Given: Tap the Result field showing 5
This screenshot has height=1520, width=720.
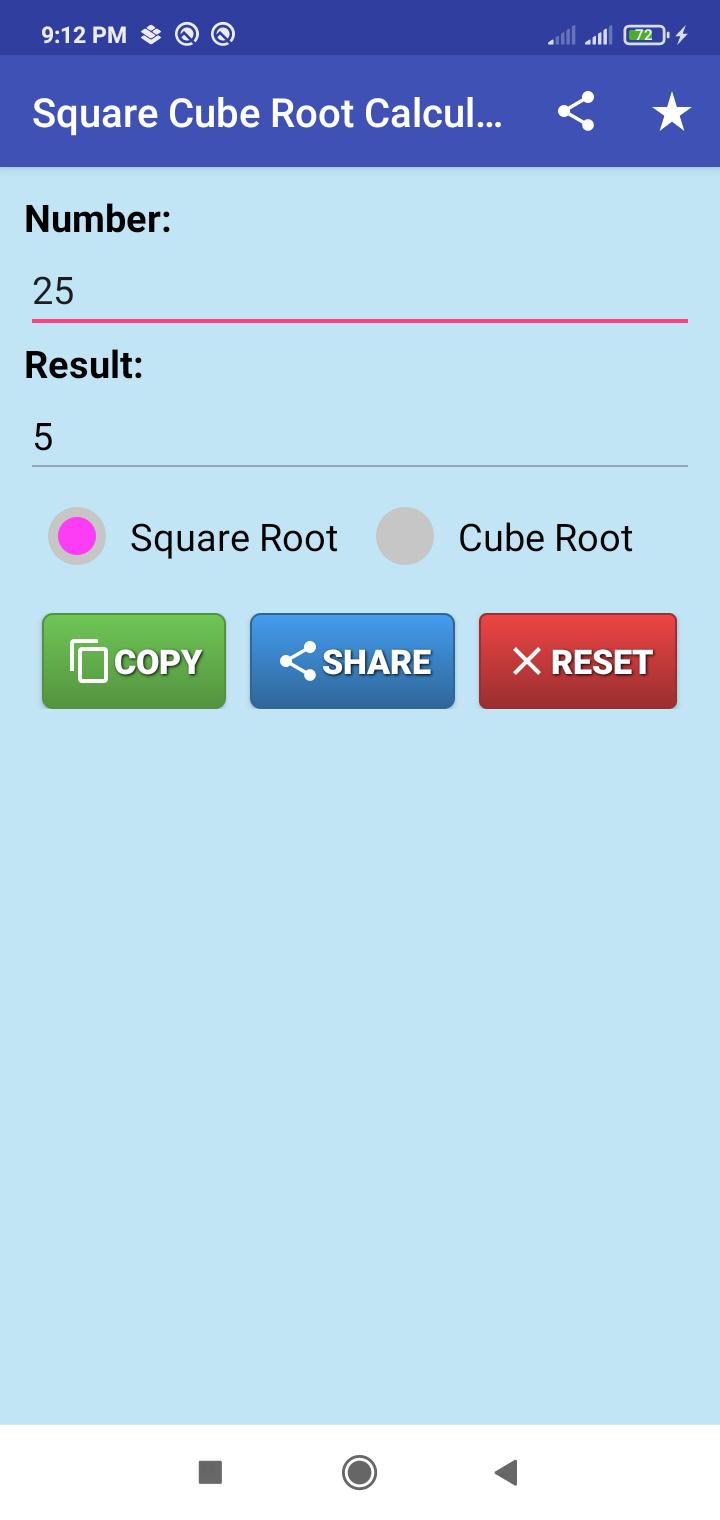Looking at the screenshot, I should 360,438.
